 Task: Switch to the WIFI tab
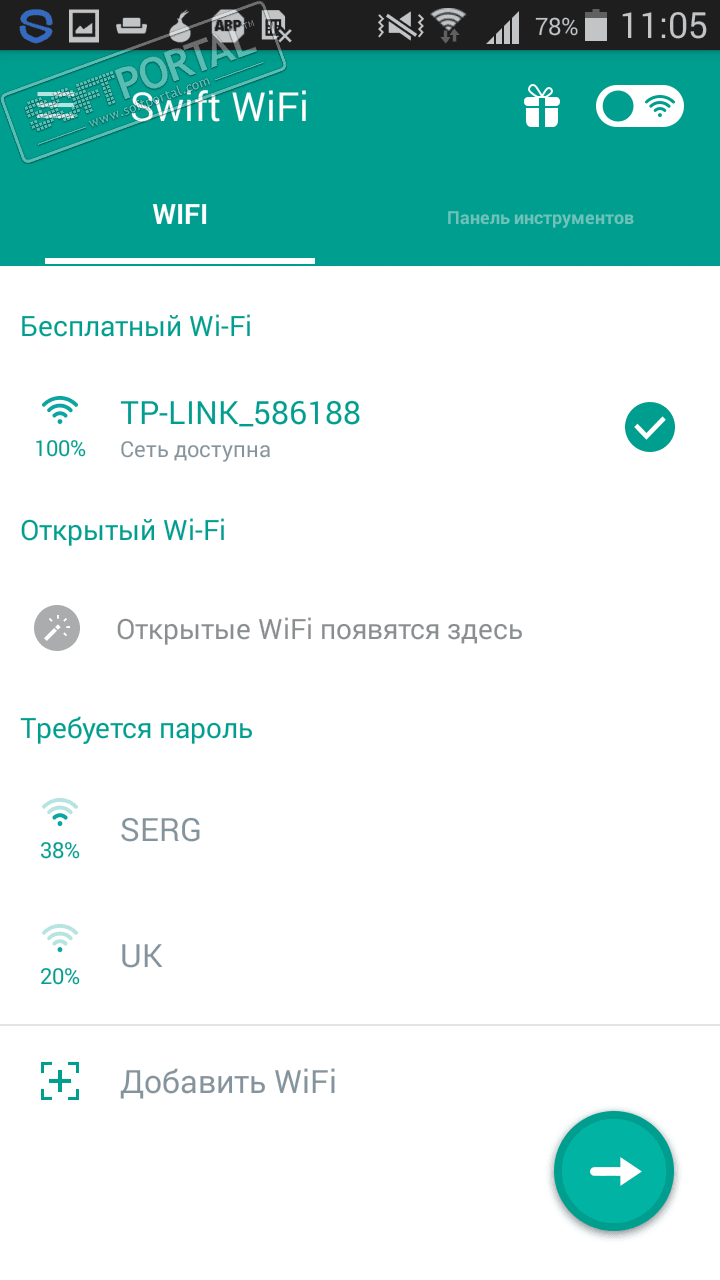pos(180,216)
